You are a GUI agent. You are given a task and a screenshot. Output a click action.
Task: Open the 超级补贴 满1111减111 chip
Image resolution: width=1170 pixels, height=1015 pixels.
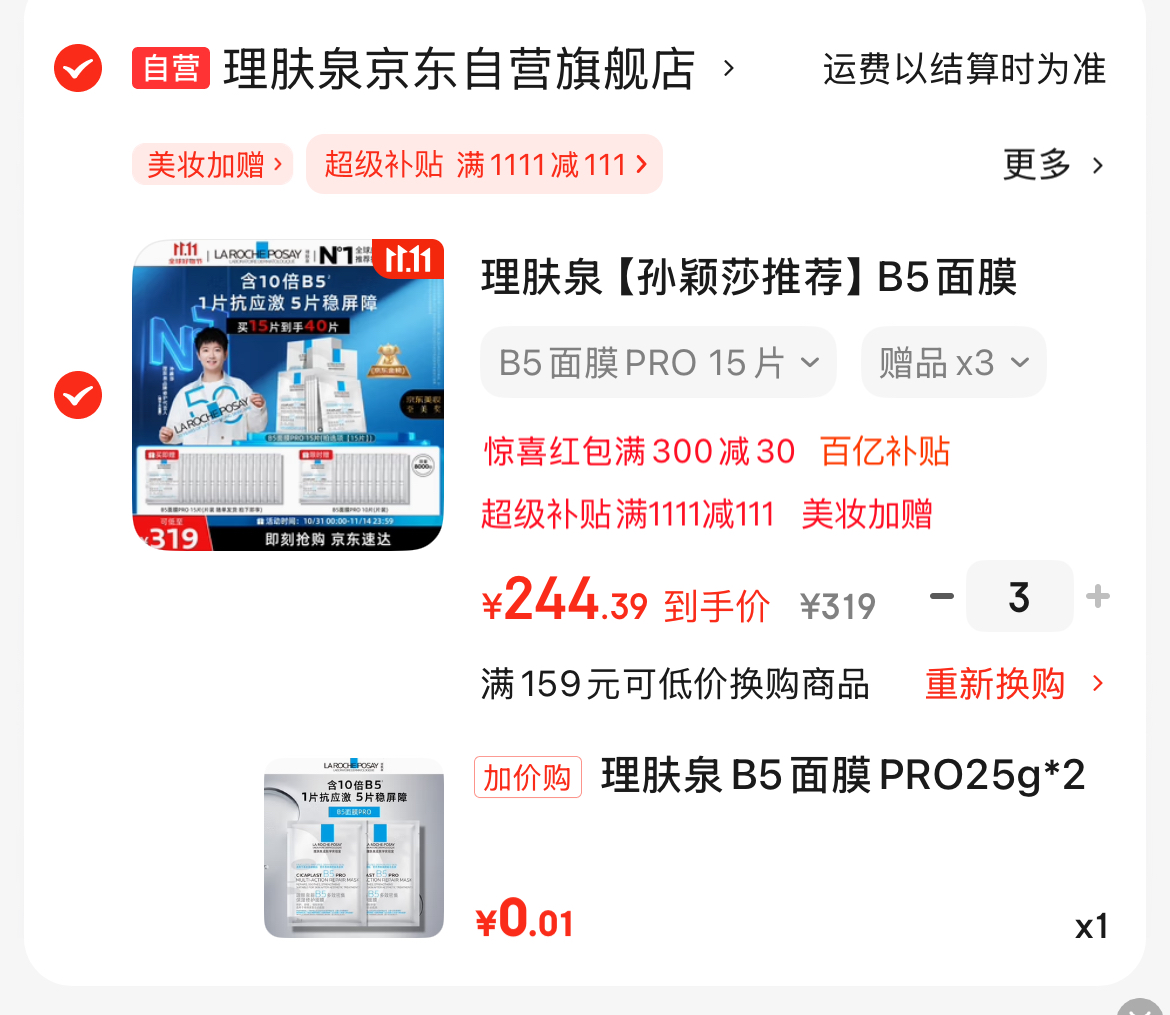point(484,164)
